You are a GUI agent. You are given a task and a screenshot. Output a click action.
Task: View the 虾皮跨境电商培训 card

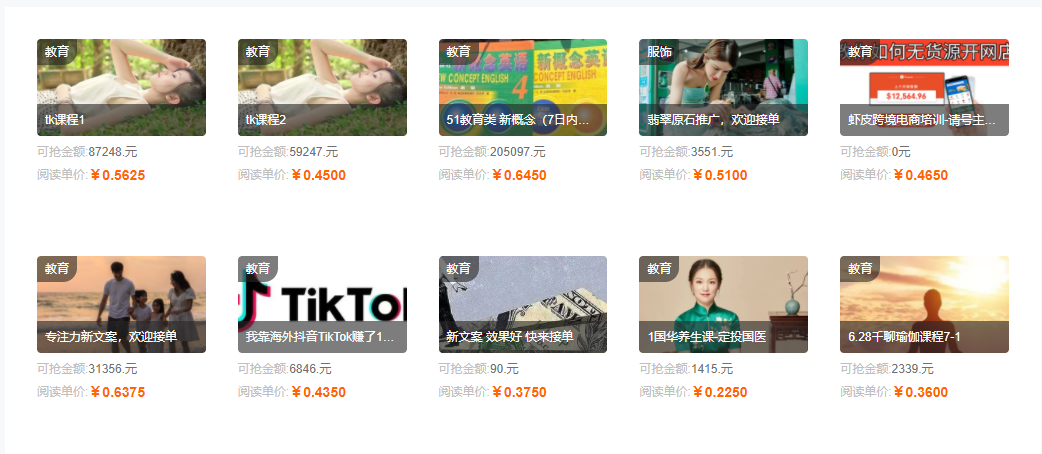click(924, 87)
